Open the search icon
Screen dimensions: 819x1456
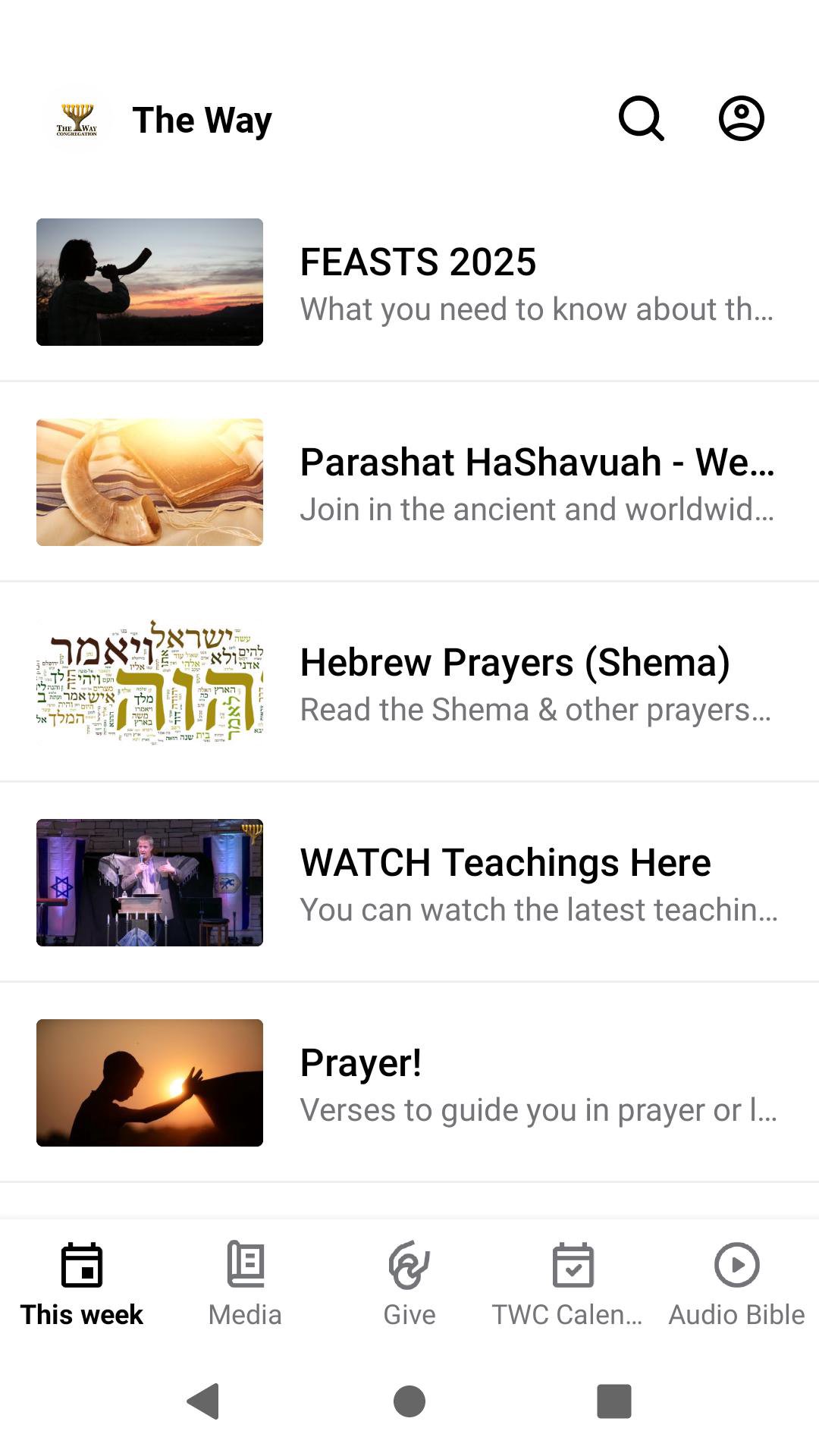coord(641,118)
